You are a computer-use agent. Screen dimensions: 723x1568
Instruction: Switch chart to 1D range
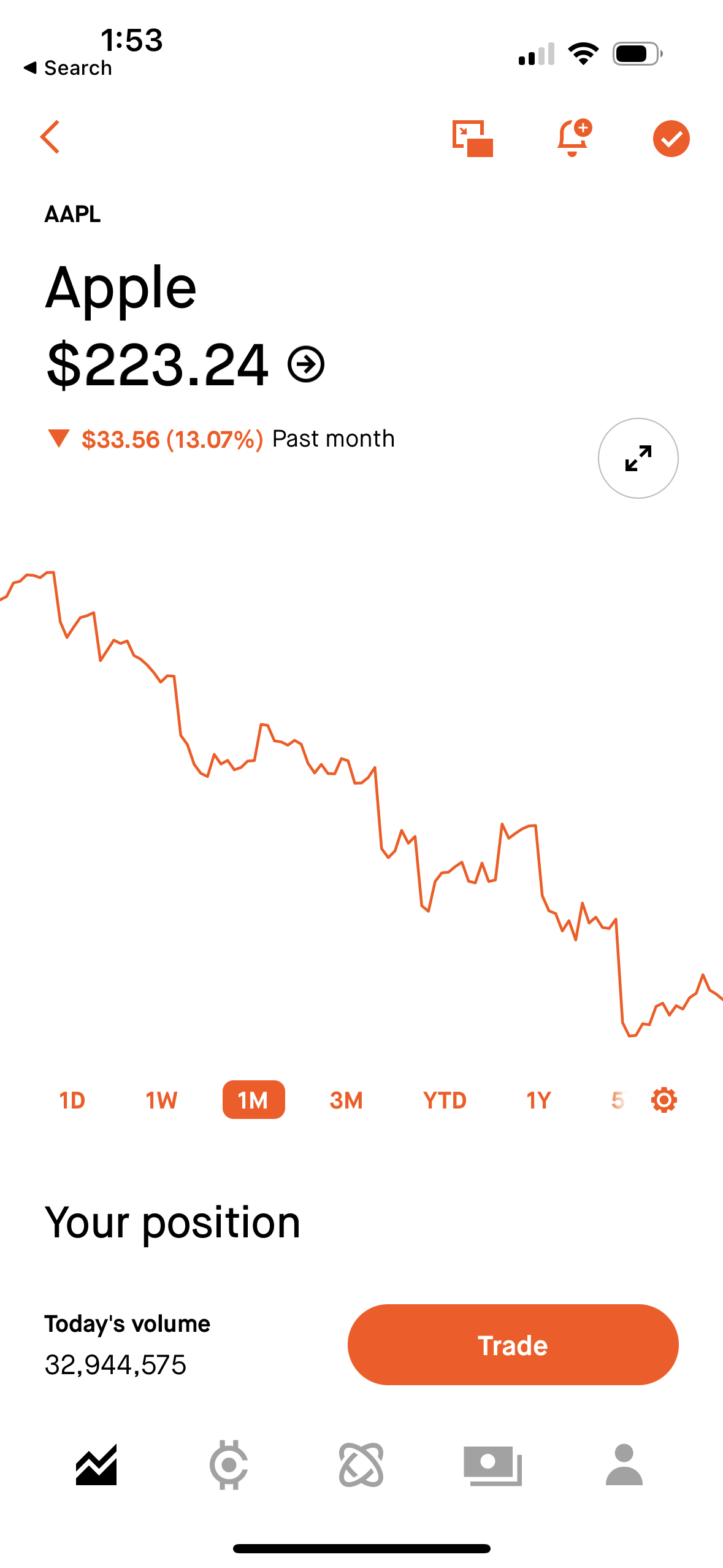(x=72, y=1100)
